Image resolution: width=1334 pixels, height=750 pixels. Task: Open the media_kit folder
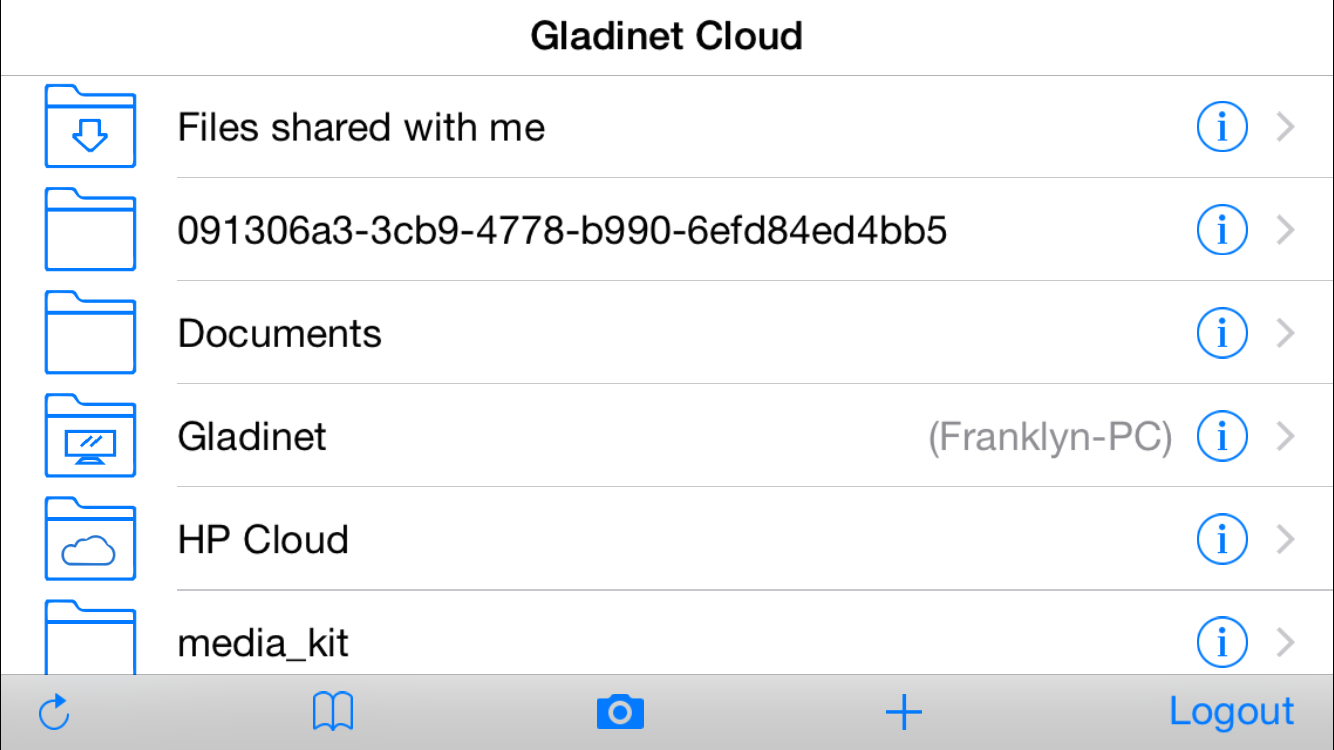click(x=263, y=641)
